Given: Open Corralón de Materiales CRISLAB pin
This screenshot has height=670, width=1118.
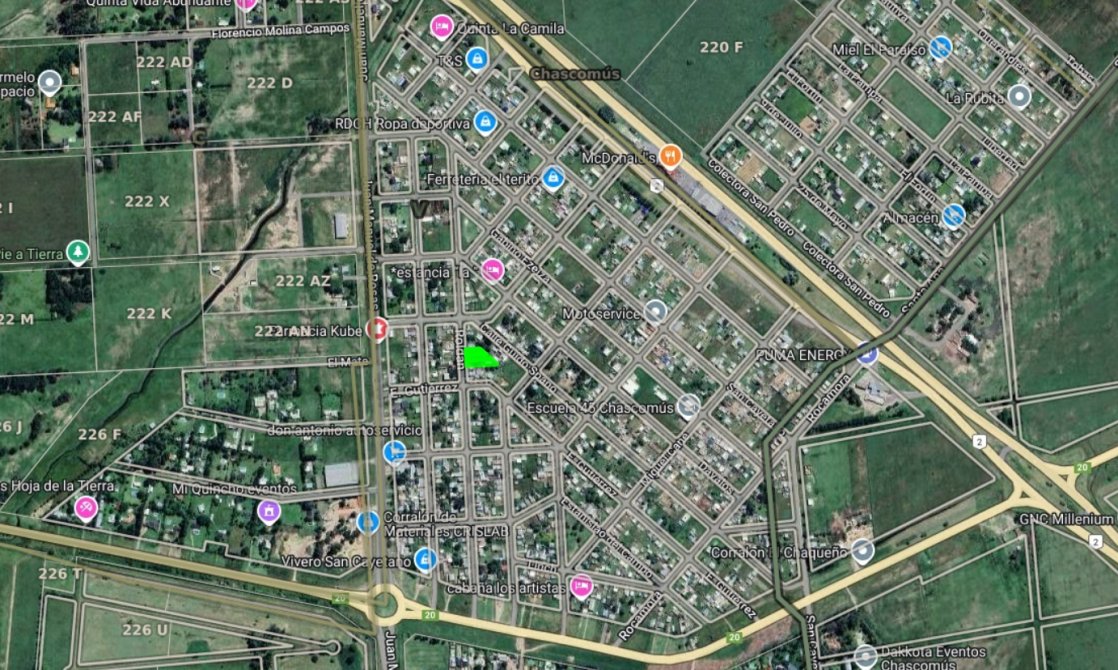Looking at the screenshot, I should tap(368, 522).
